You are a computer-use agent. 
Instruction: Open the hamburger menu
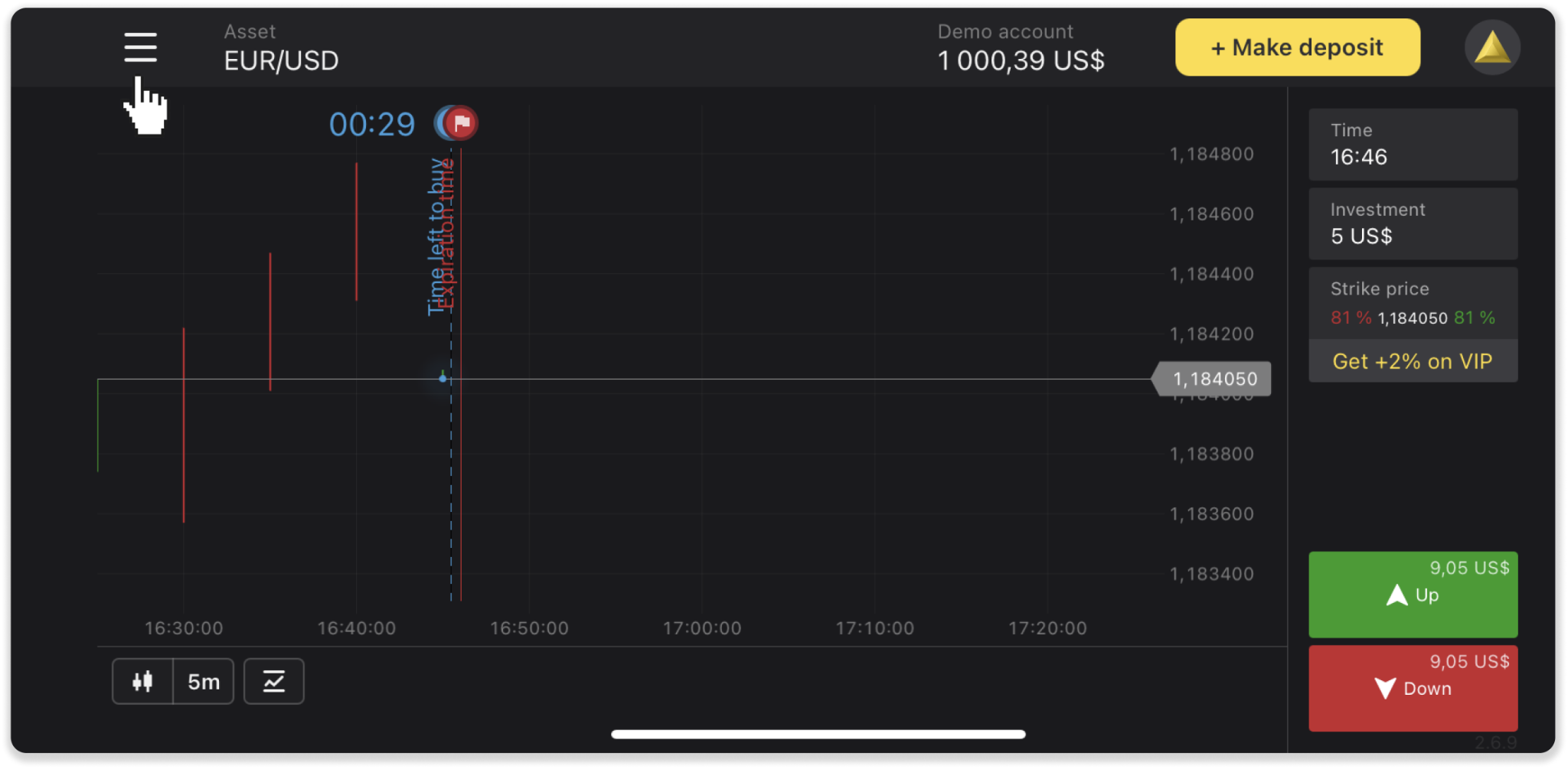141,47
